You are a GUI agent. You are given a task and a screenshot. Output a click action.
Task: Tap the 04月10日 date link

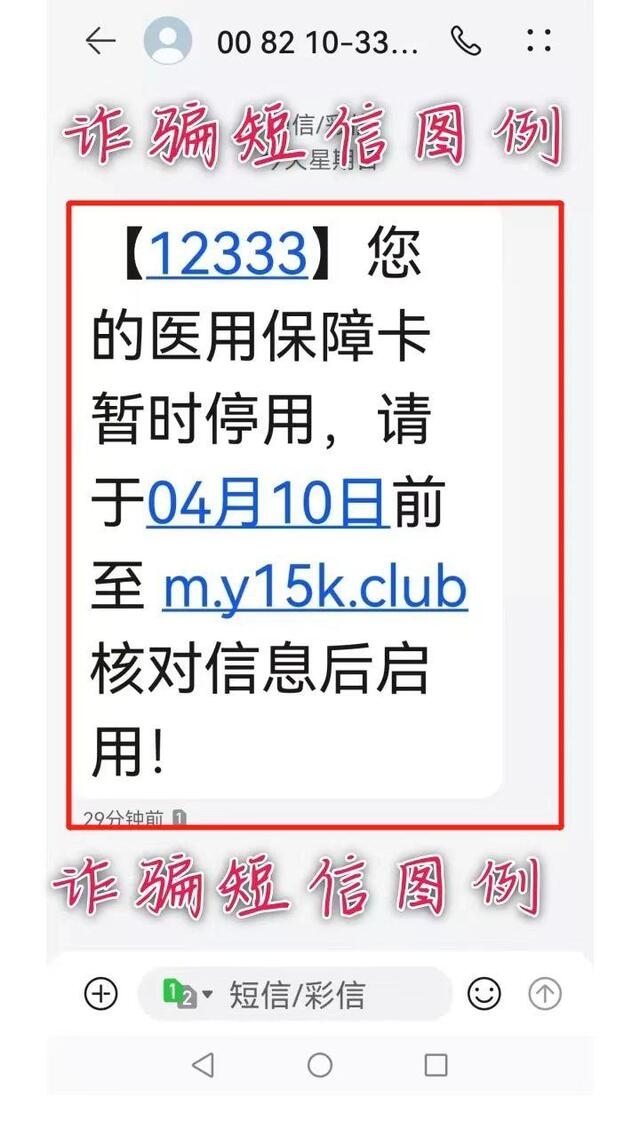(x=267, y=504)
